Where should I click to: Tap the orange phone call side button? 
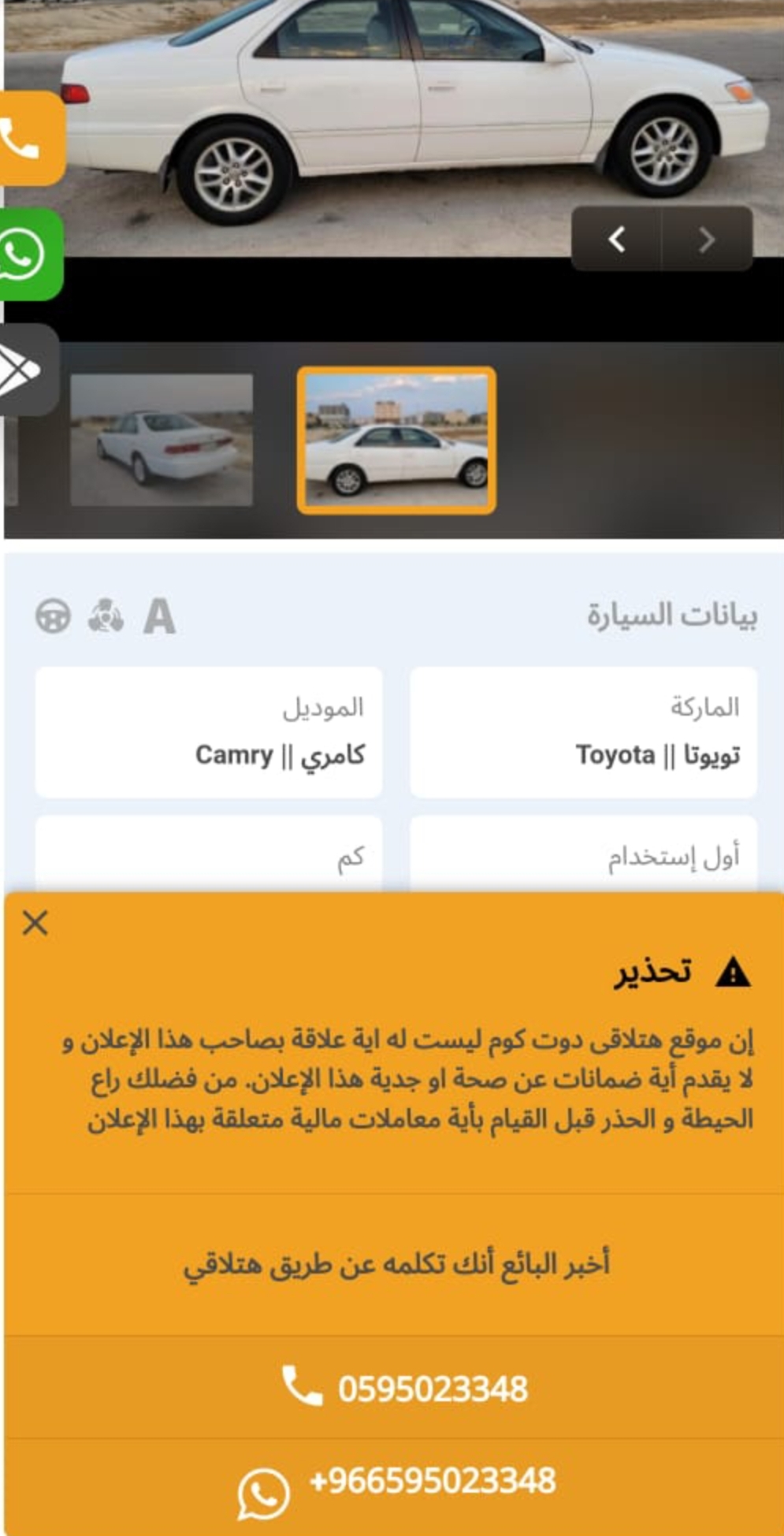point(32,138)
